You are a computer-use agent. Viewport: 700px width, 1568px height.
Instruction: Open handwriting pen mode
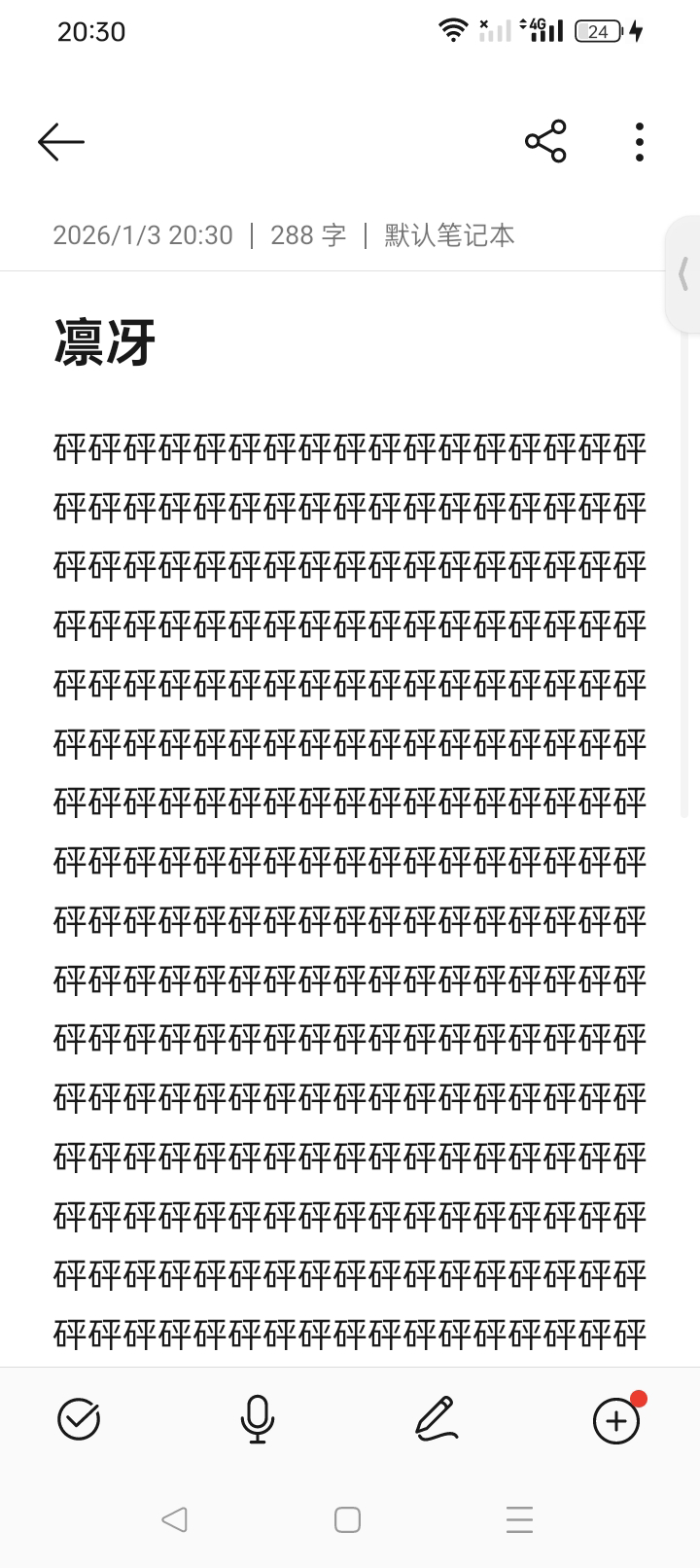(x=437, y=1419)
